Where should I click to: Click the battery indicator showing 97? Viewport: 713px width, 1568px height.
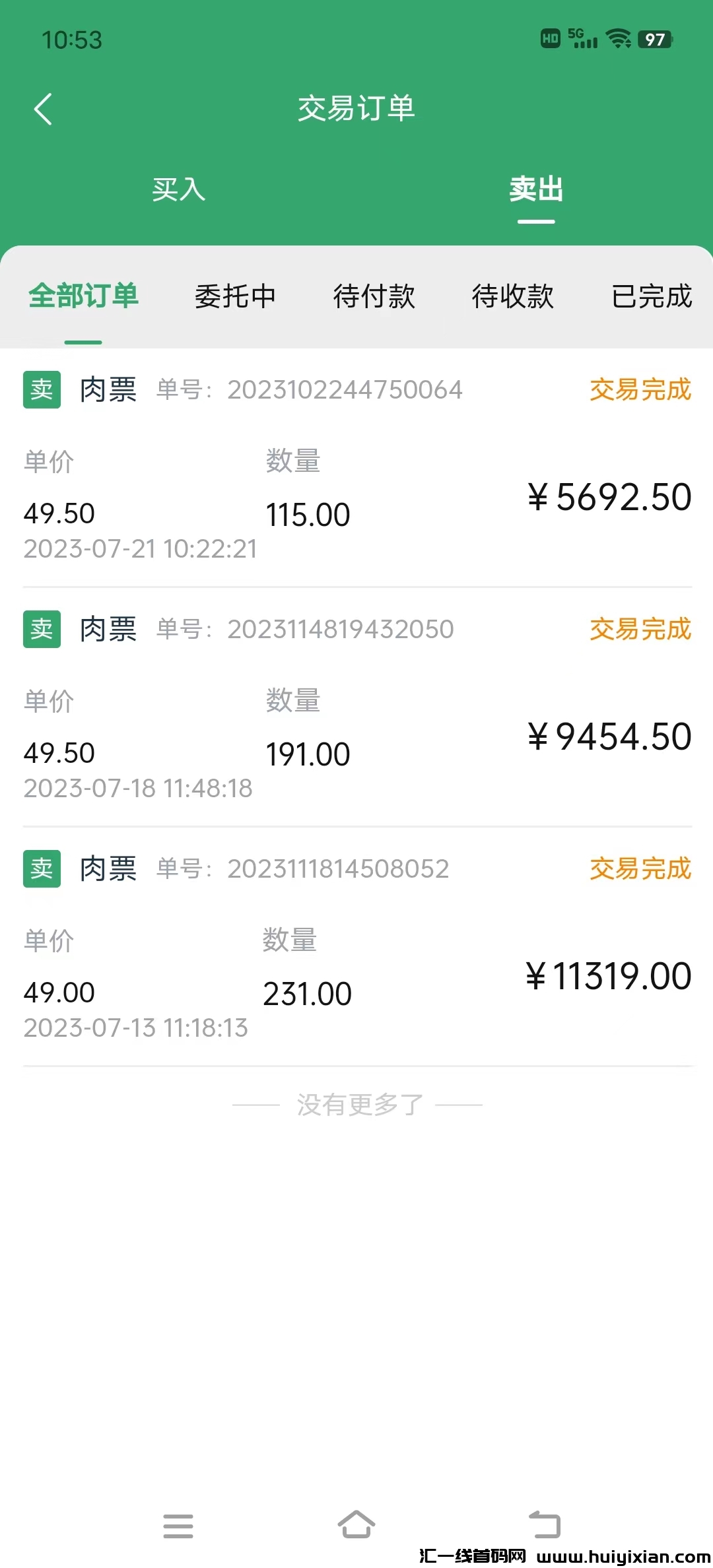656,40
